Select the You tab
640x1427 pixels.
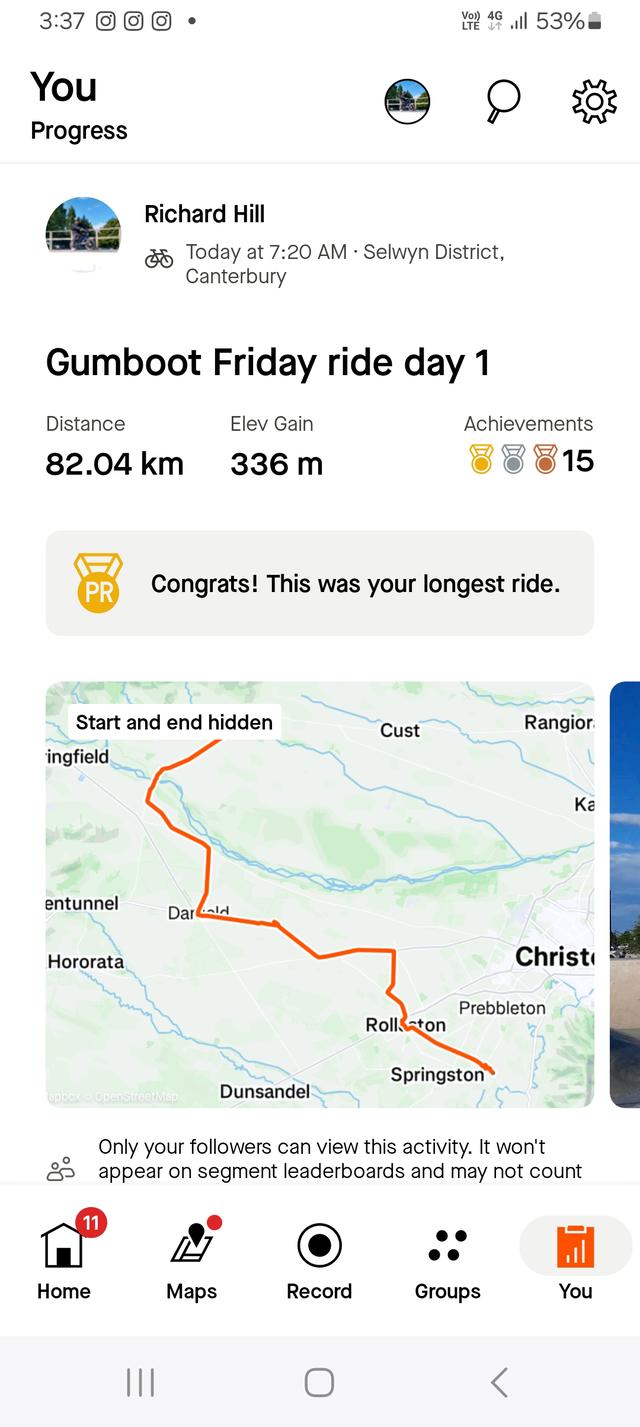tap(575, 1260)
